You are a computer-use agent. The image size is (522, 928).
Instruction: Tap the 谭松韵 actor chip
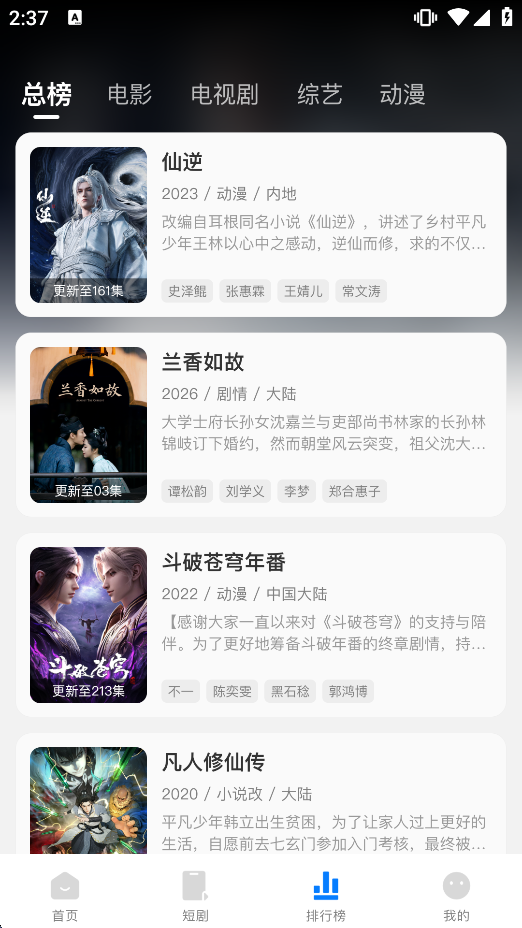click(187, 491)
